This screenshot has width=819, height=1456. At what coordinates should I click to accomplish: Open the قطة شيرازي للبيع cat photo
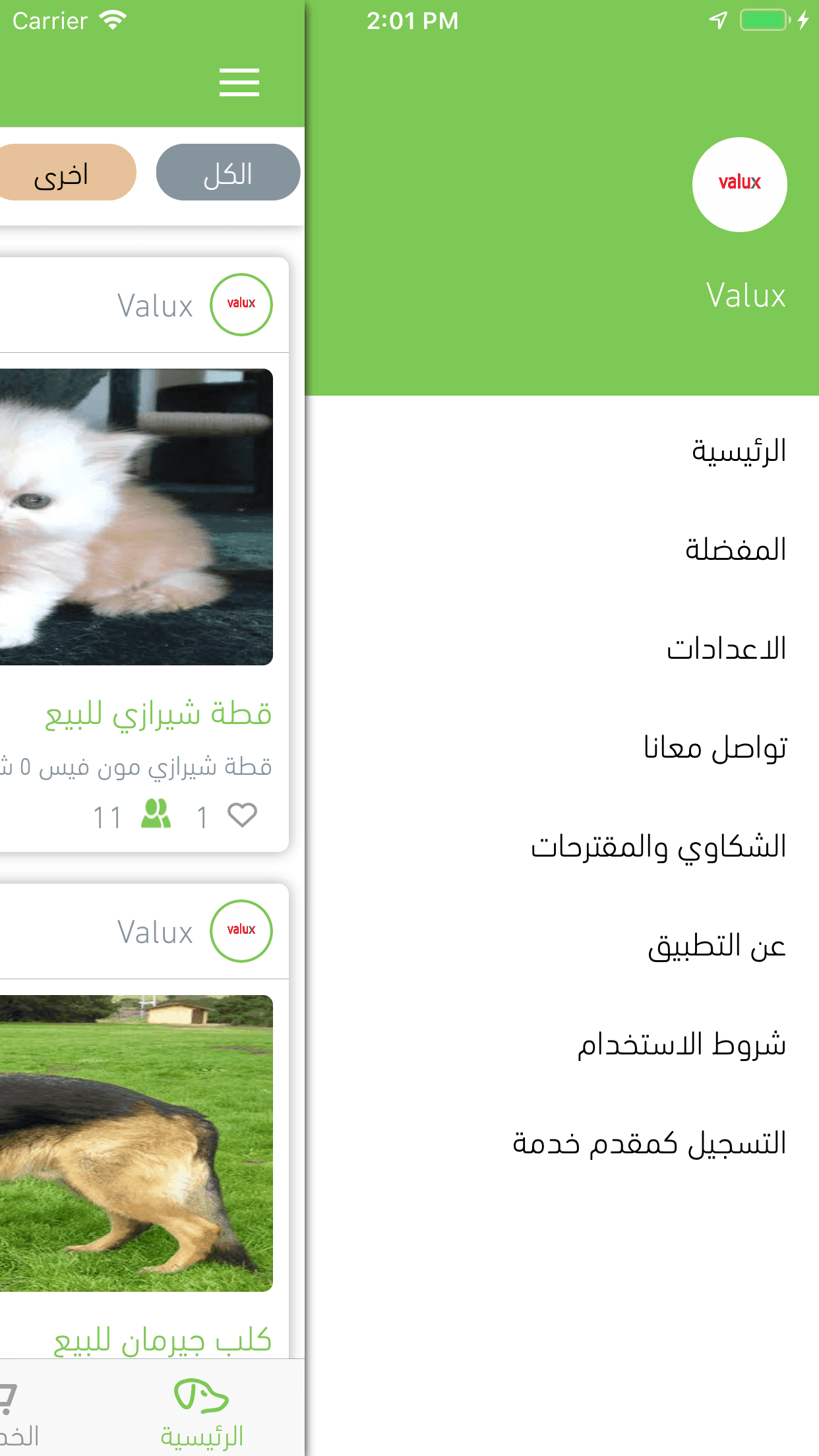point(135,517)
